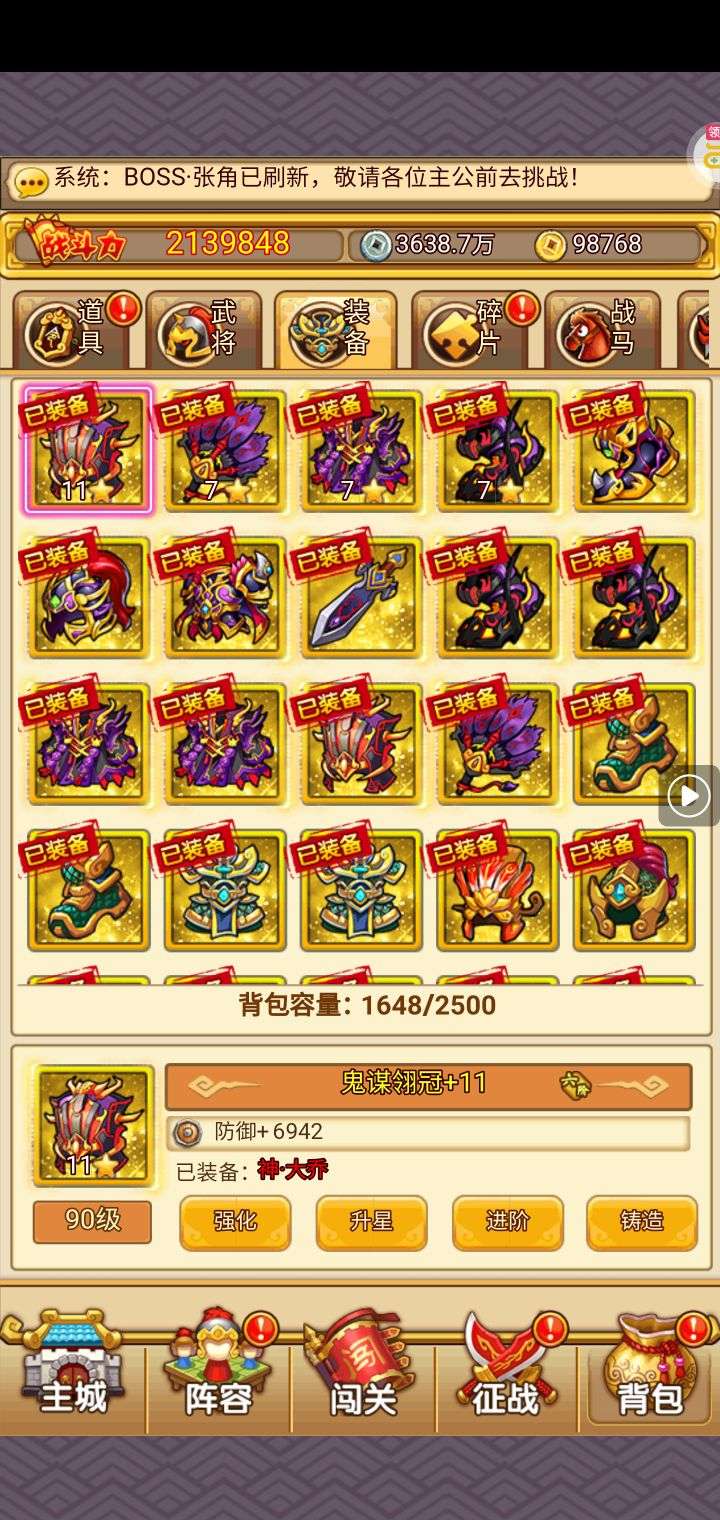Select the 11-star helmet in the grid
The width and height of the screenshot is (720, 1520).
tap(88, 451)
